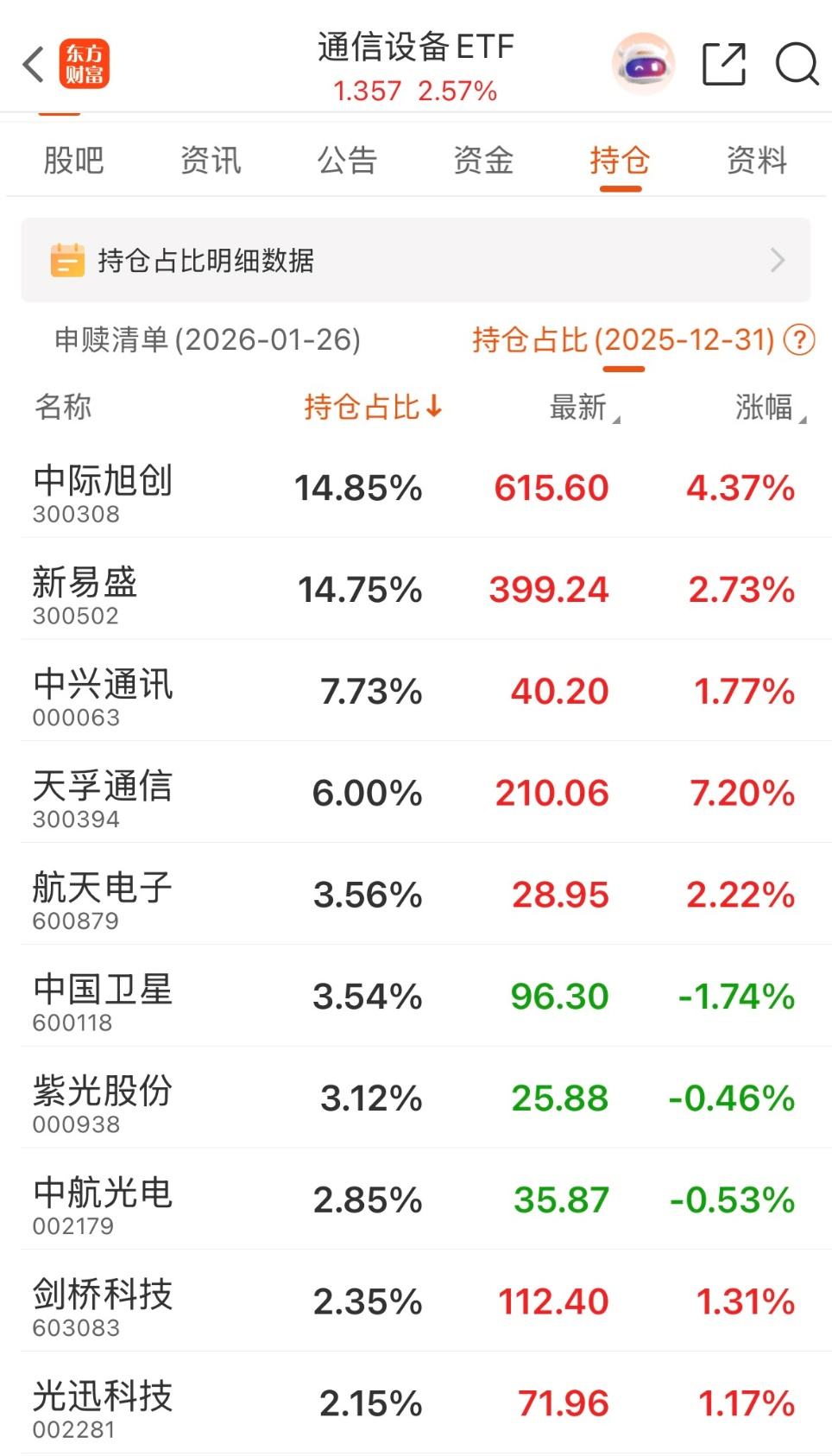Click the calendar icon beside 持仓占比明细数据

pos(66,259)
